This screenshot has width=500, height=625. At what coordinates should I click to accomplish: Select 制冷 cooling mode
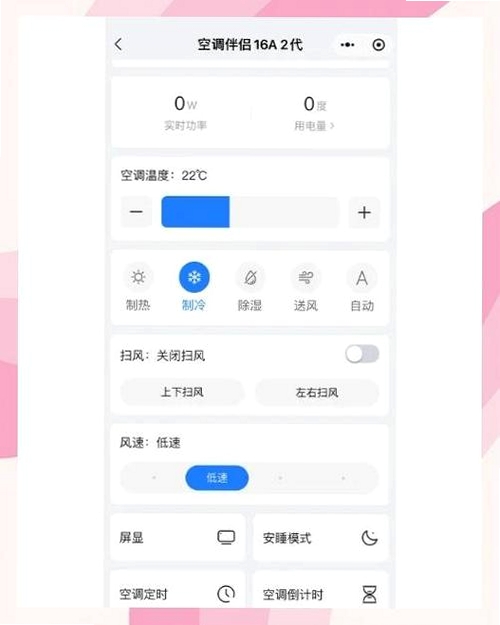coord(194,287)
